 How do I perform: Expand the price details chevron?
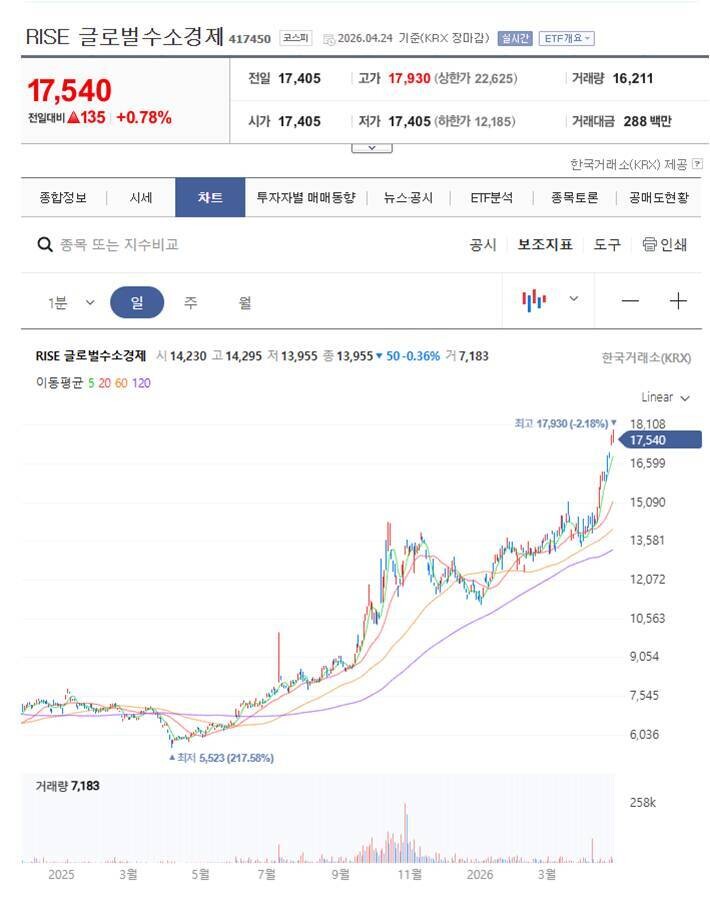372,148
